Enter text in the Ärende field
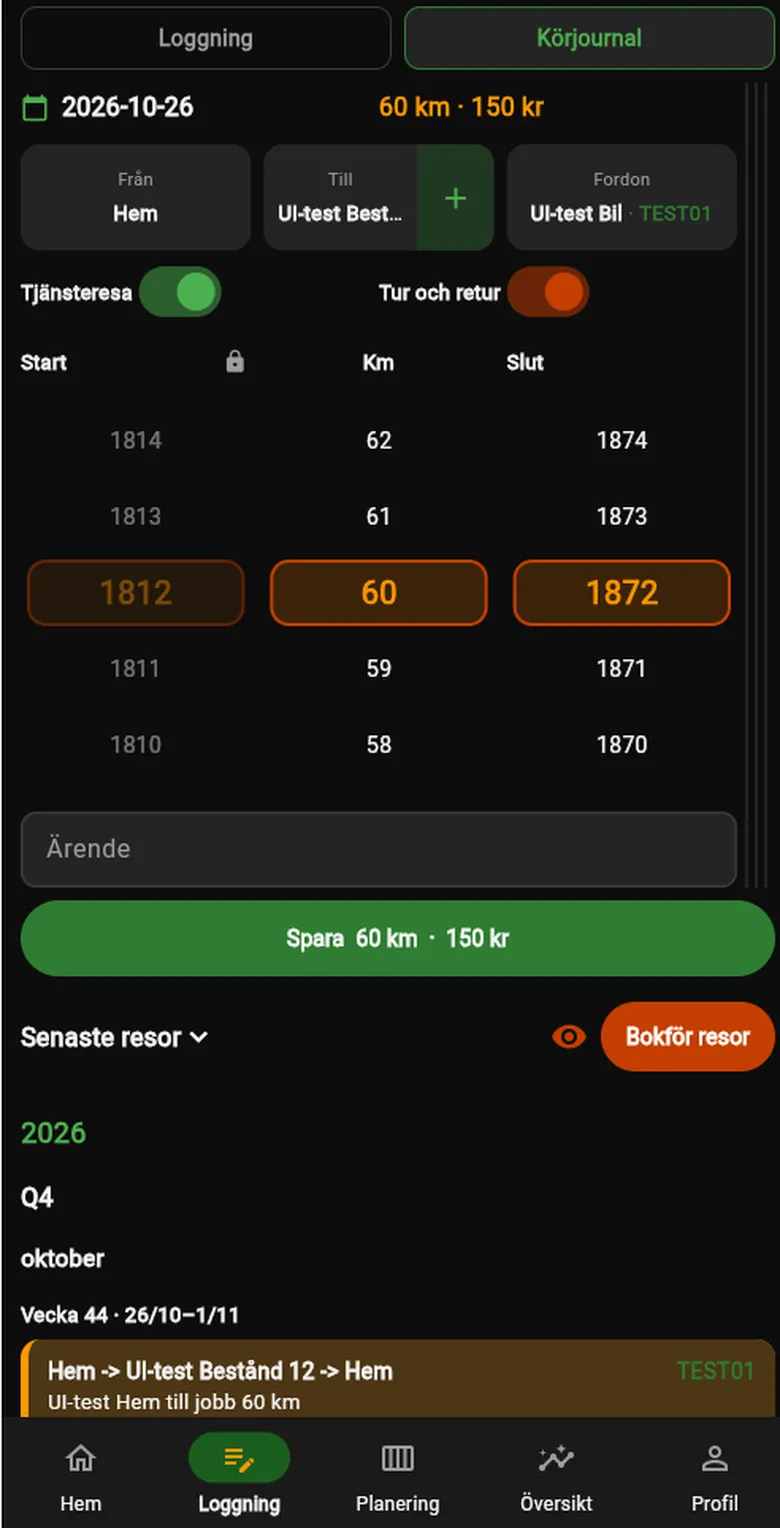 click(x=379, y=849)
